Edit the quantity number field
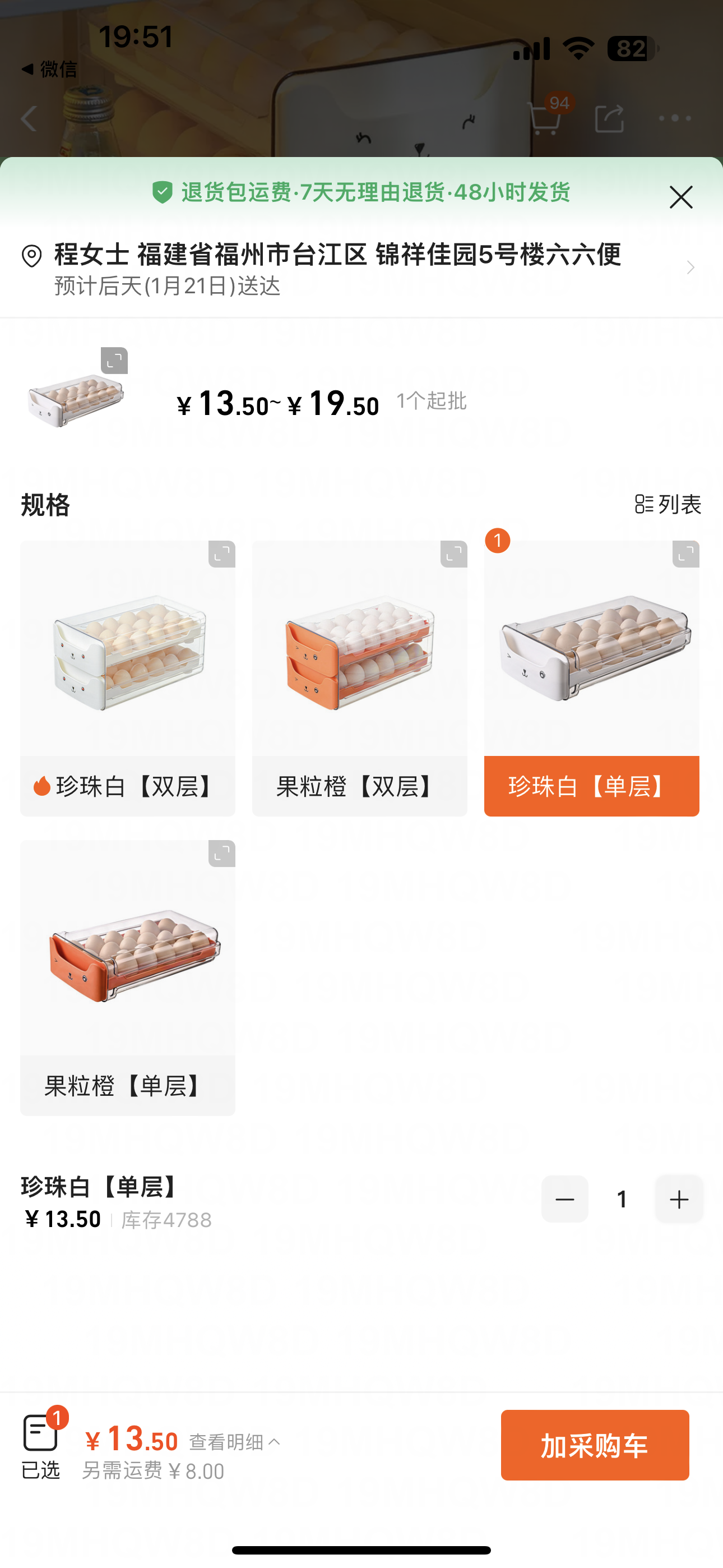The height and width of the screenshot is (1568, 723). (622, 1199)
